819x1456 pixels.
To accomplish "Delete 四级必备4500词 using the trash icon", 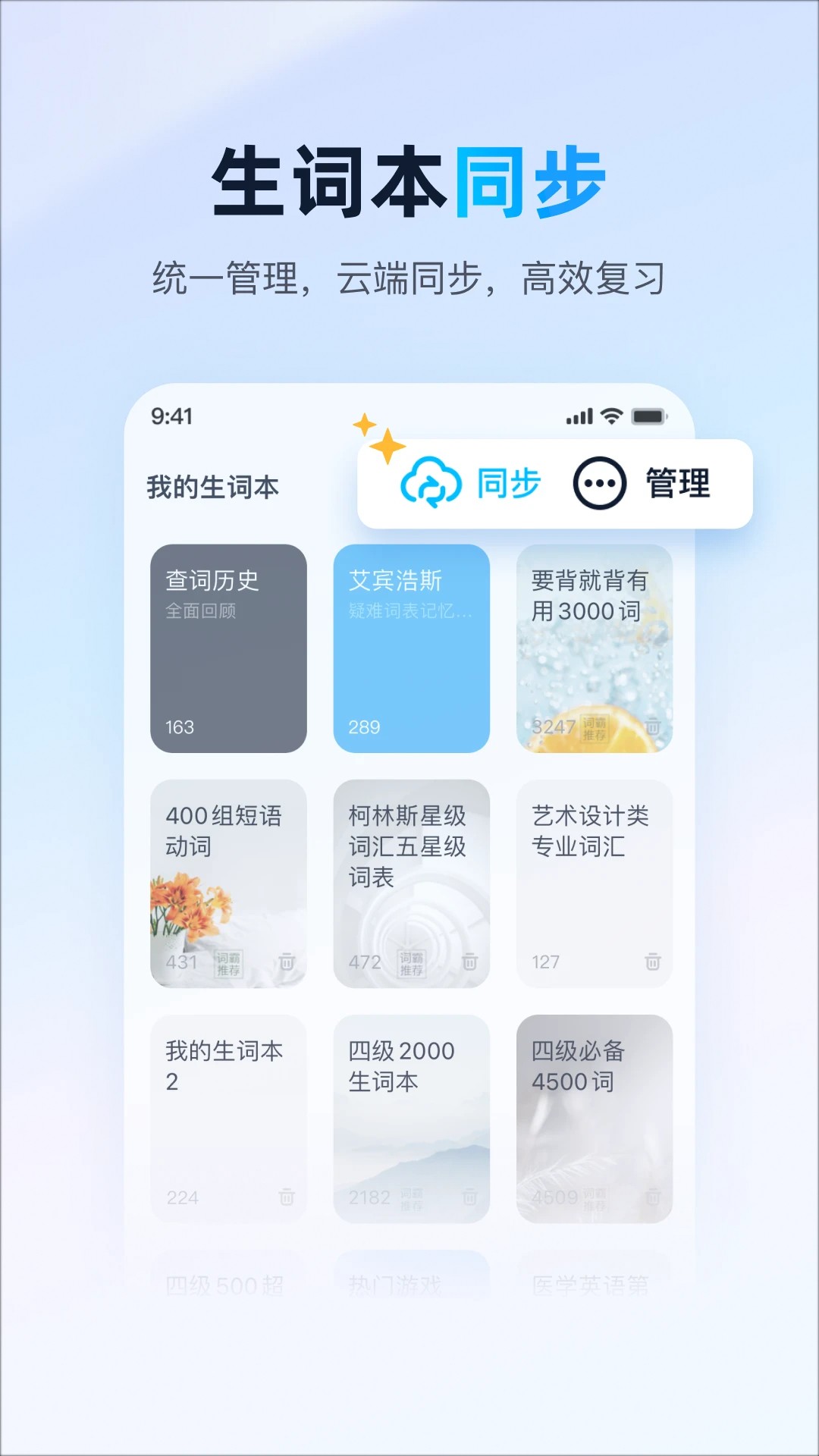I will click(651, 1197).
